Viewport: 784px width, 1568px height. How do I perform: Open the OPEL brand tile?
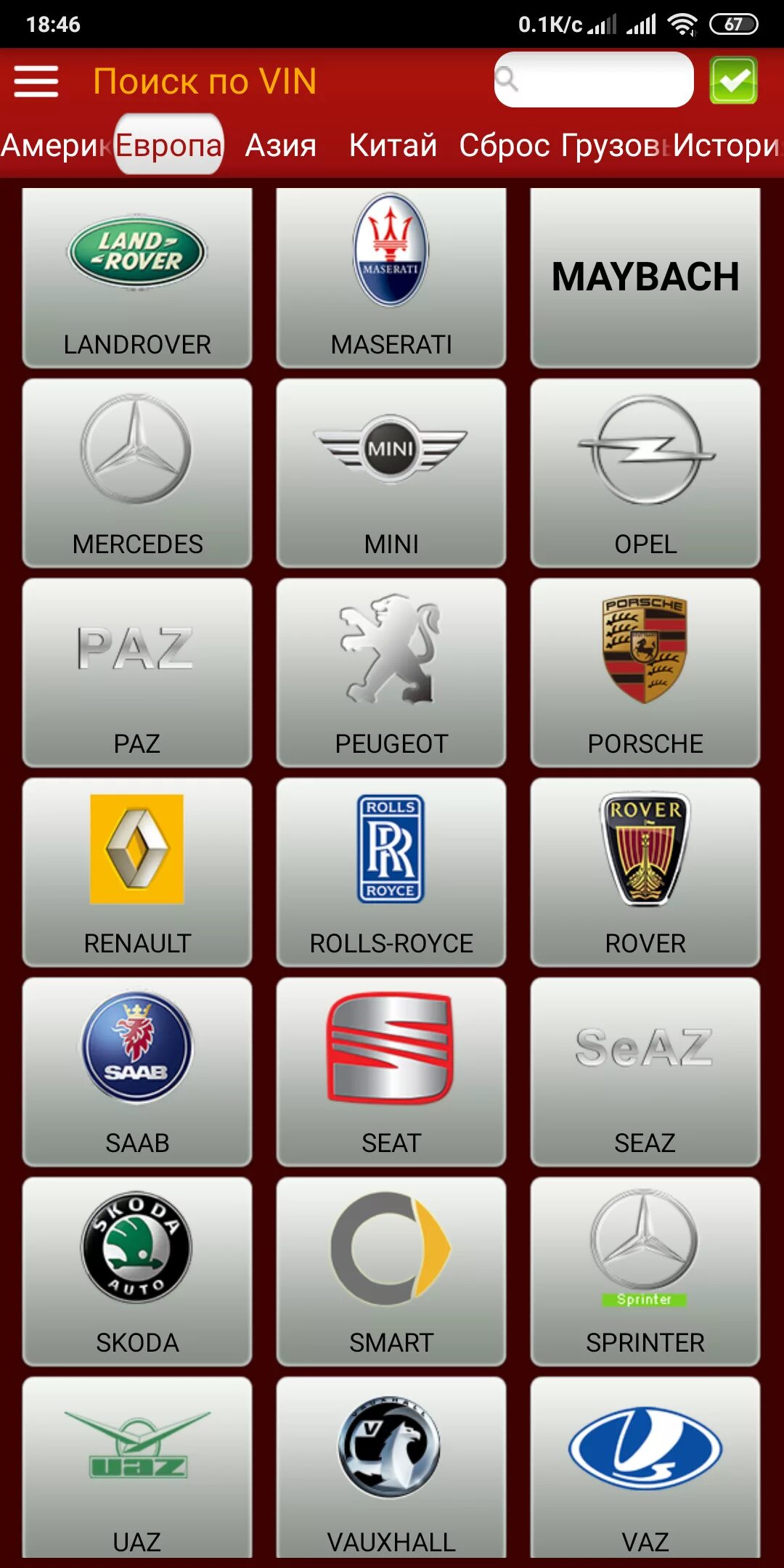(x=645, y=473)
